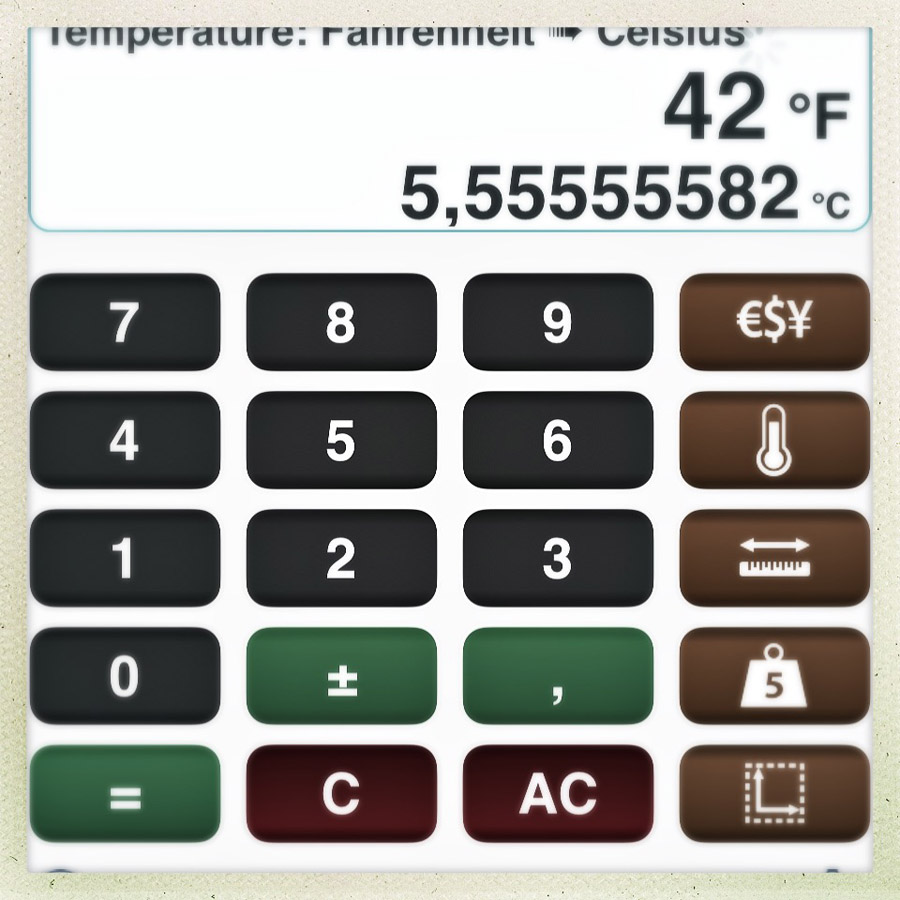Enter the number 8
Image resolution: width=900 pixels, height=900 pixels.
pos(341,323)
